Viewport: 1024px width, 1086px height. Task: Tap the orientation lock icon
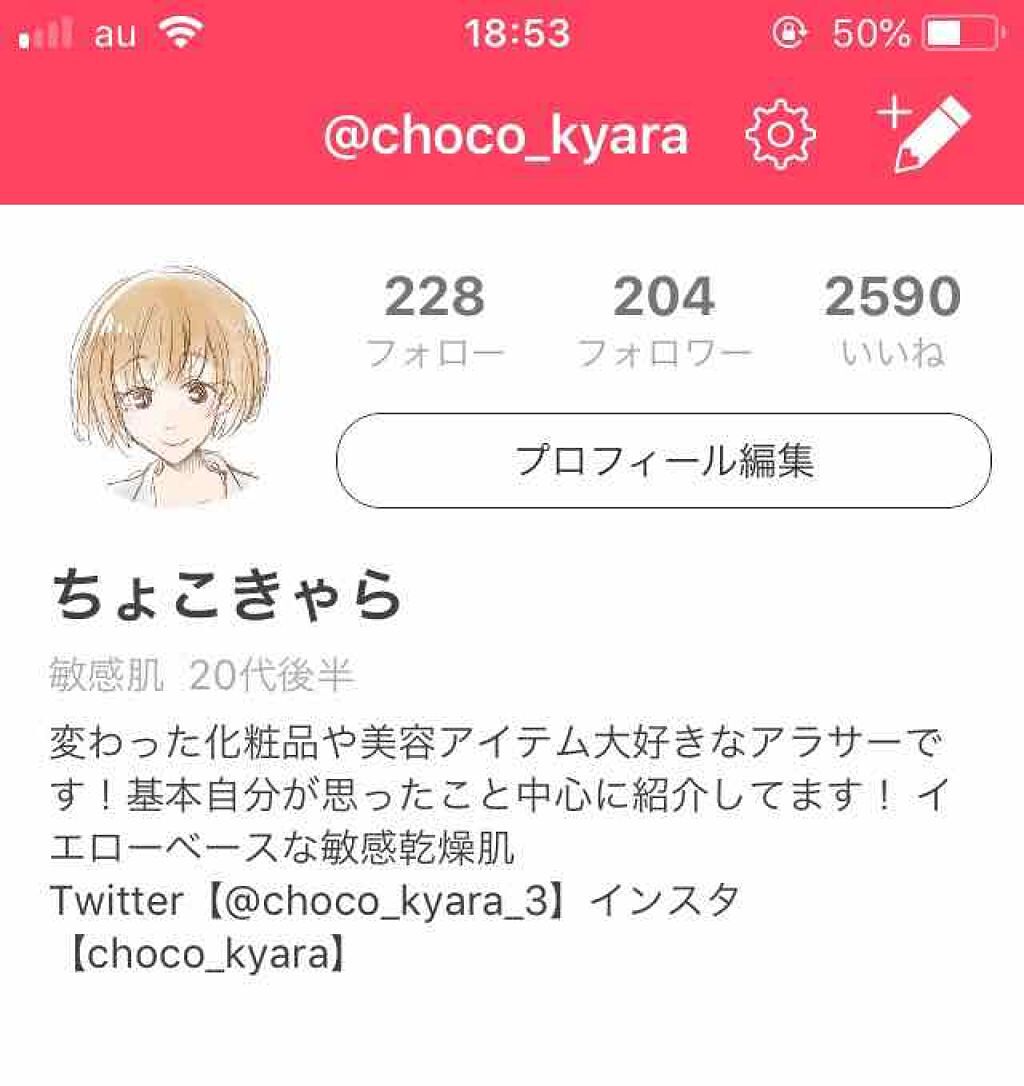(x=790, y=33)
